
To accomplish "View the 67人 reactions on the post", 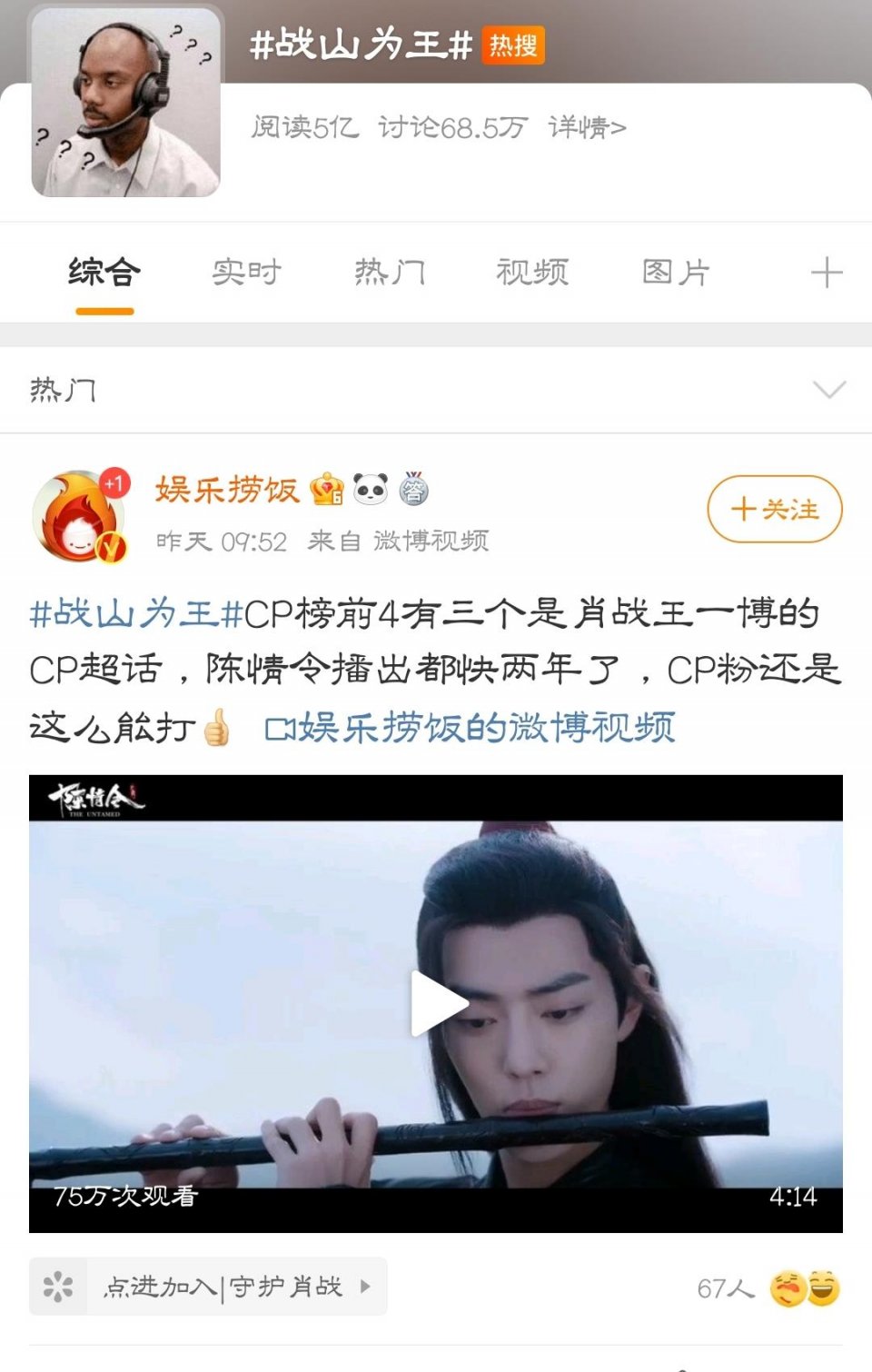I will click(768, 1288).
